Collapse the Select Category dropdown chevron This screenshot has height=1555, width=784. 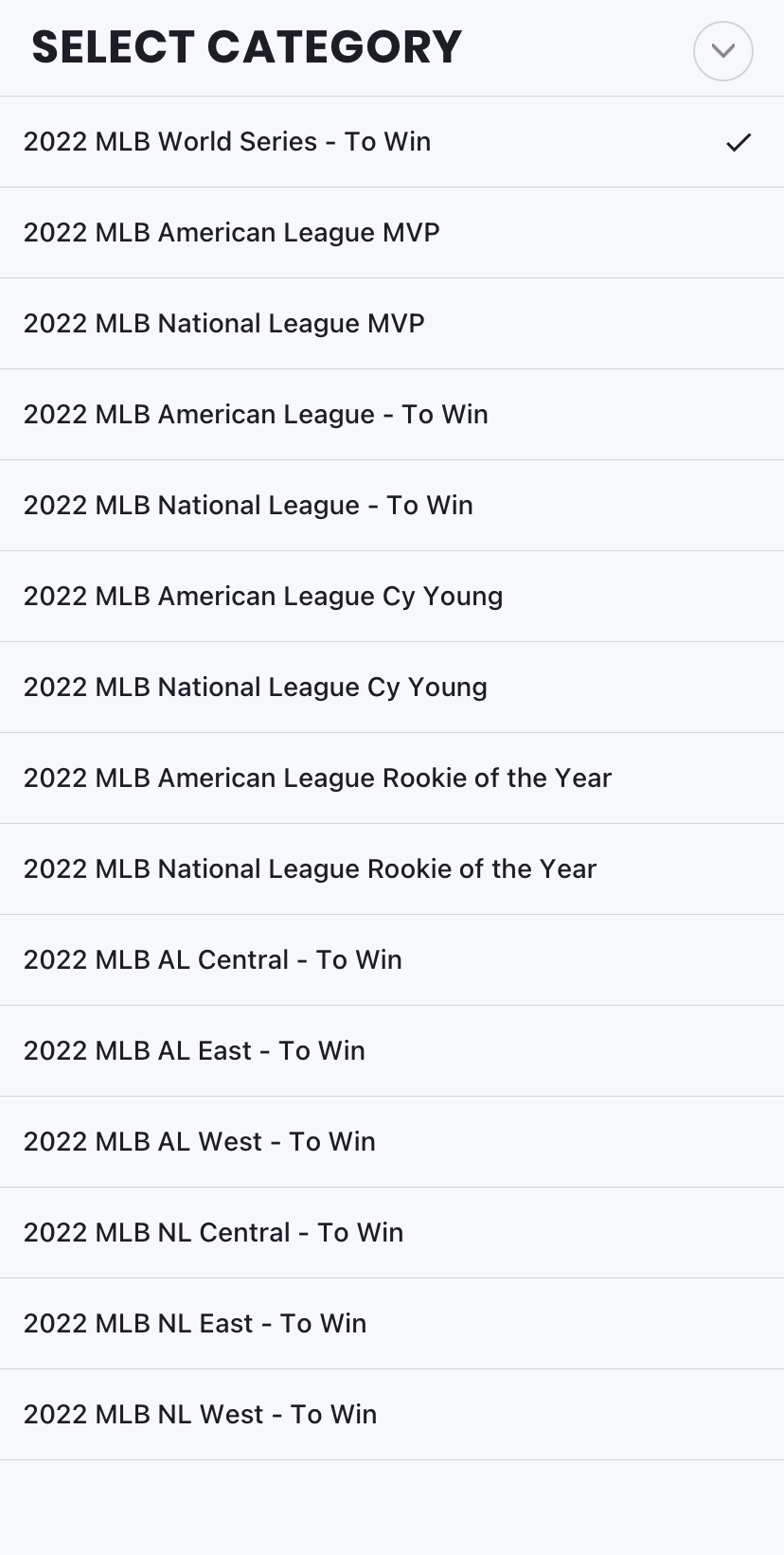[x=722, y=51]
